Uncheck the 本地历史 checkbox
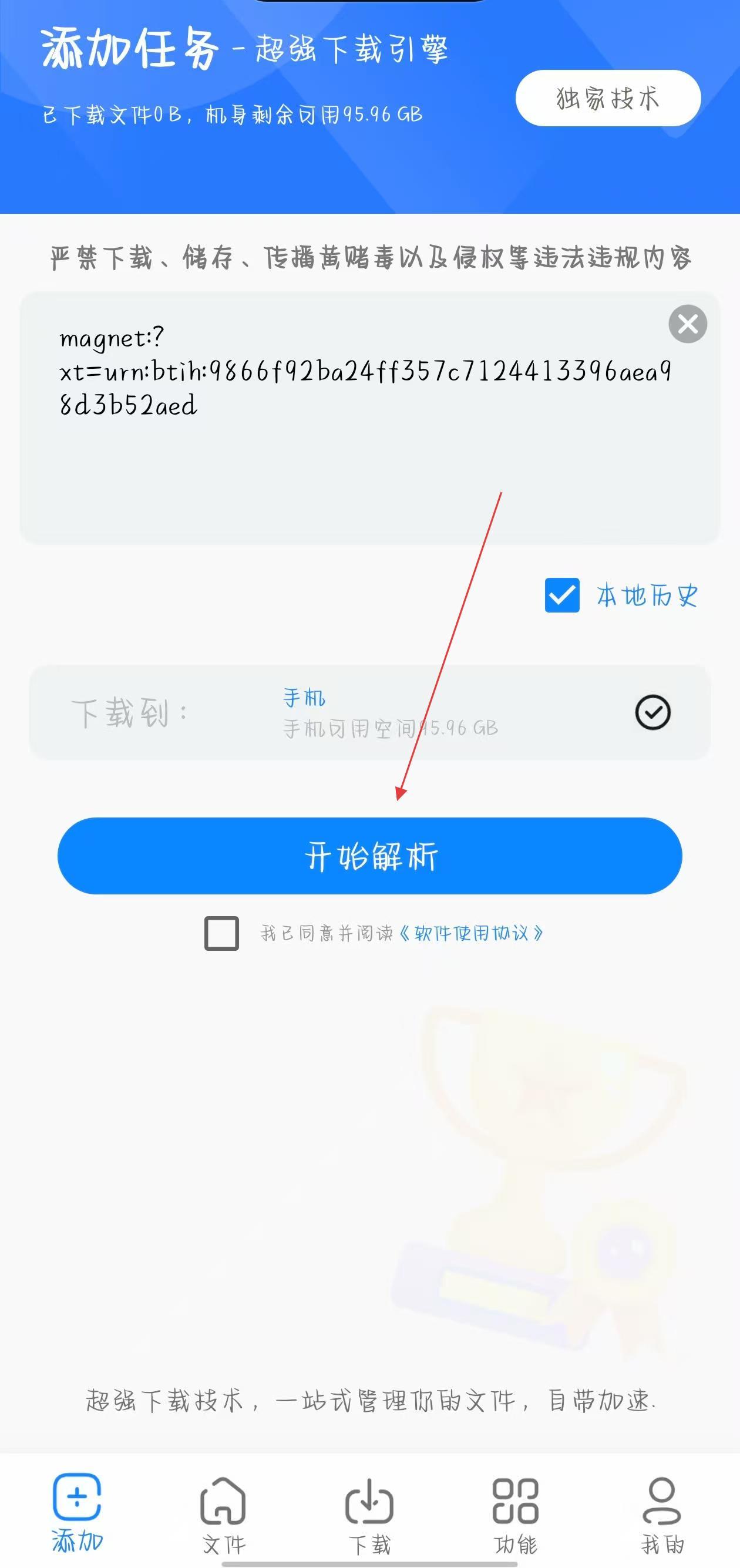This screenshot has width=740, height=1568. (561, 595)
